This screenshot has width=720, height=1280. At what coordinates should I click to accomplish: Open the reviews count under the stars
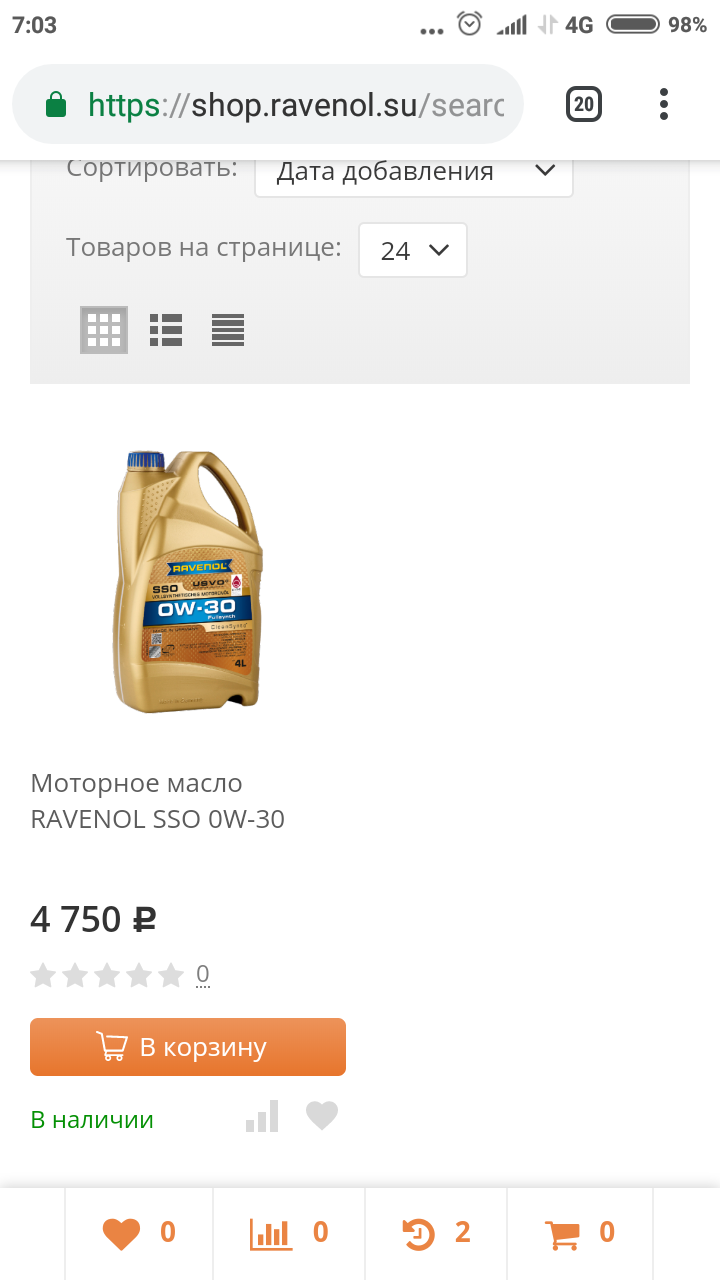203,974
